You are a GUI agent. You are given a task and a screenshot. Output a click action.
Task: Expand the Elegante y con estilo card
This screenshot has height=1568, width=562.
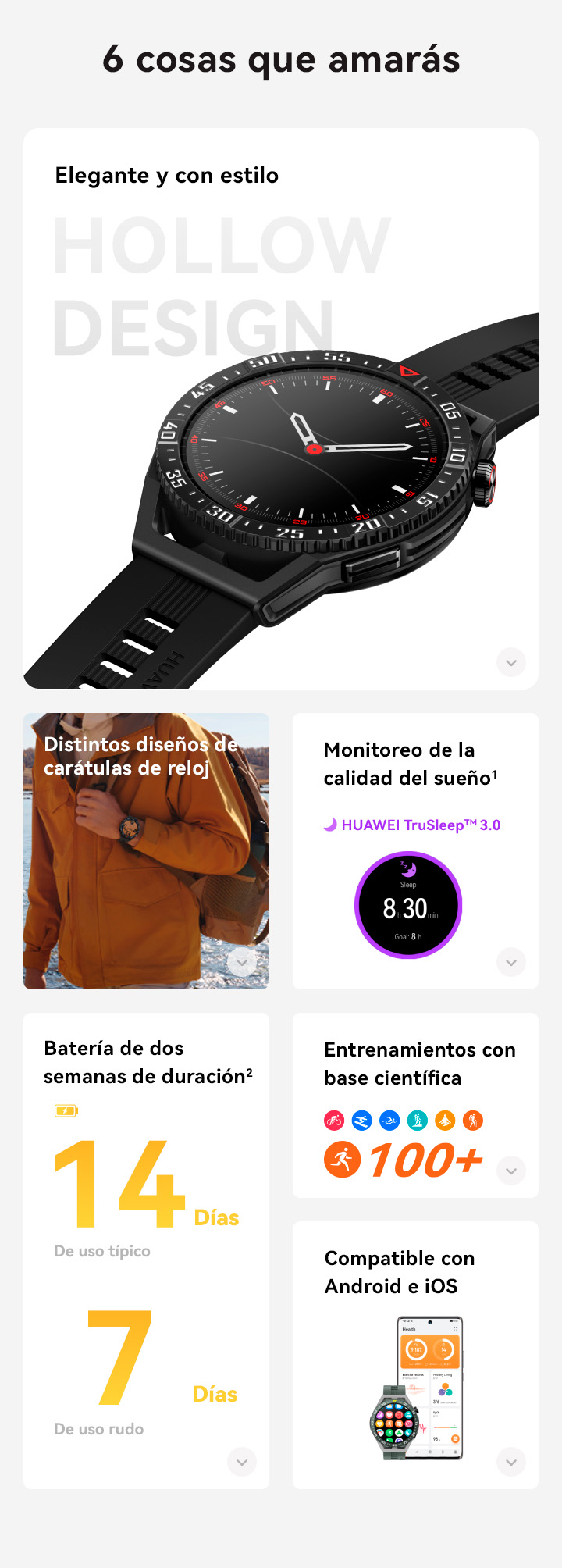pos(511,663)
